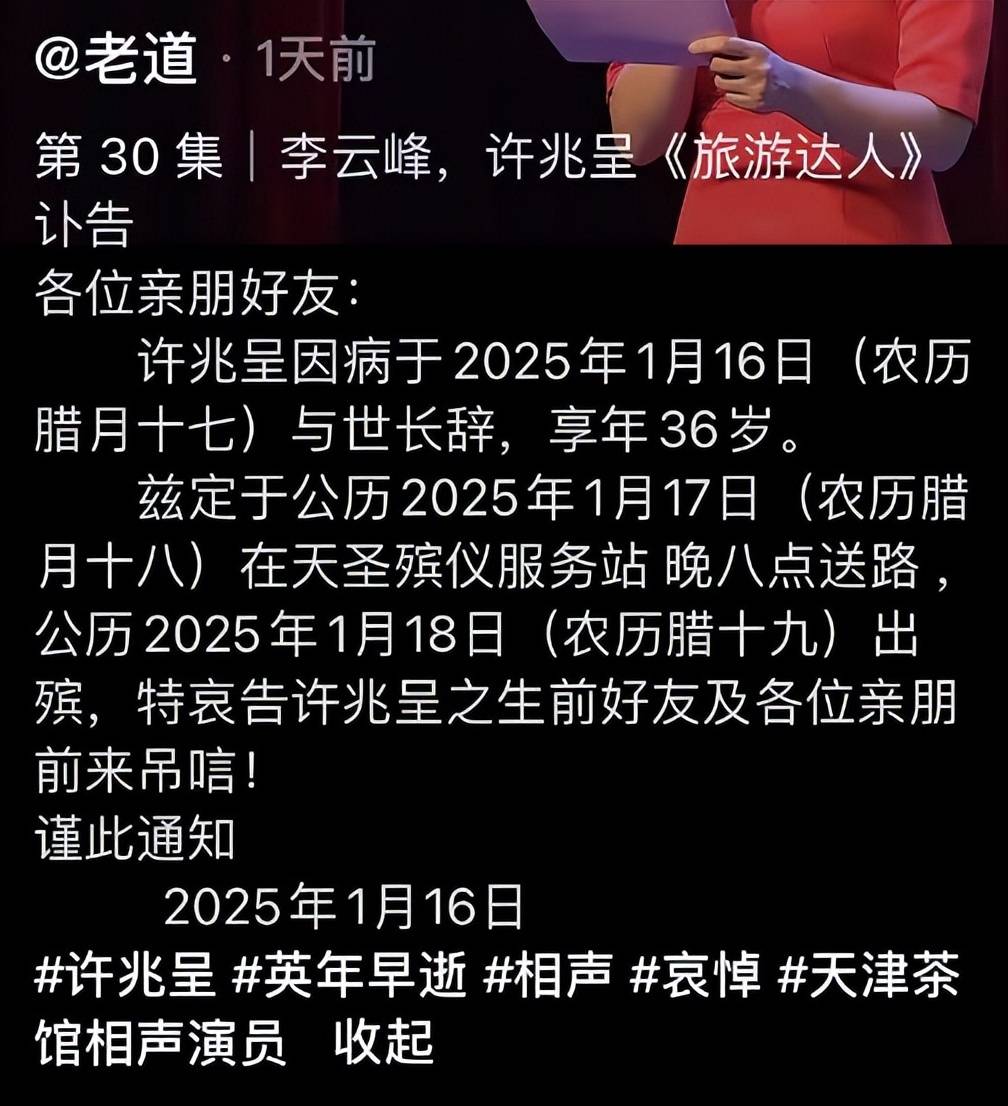Open the #英年早逝 hashtag
The height and width of the screenshot is (1106, 1008).
pyautogui.click(x=349, y=974)
